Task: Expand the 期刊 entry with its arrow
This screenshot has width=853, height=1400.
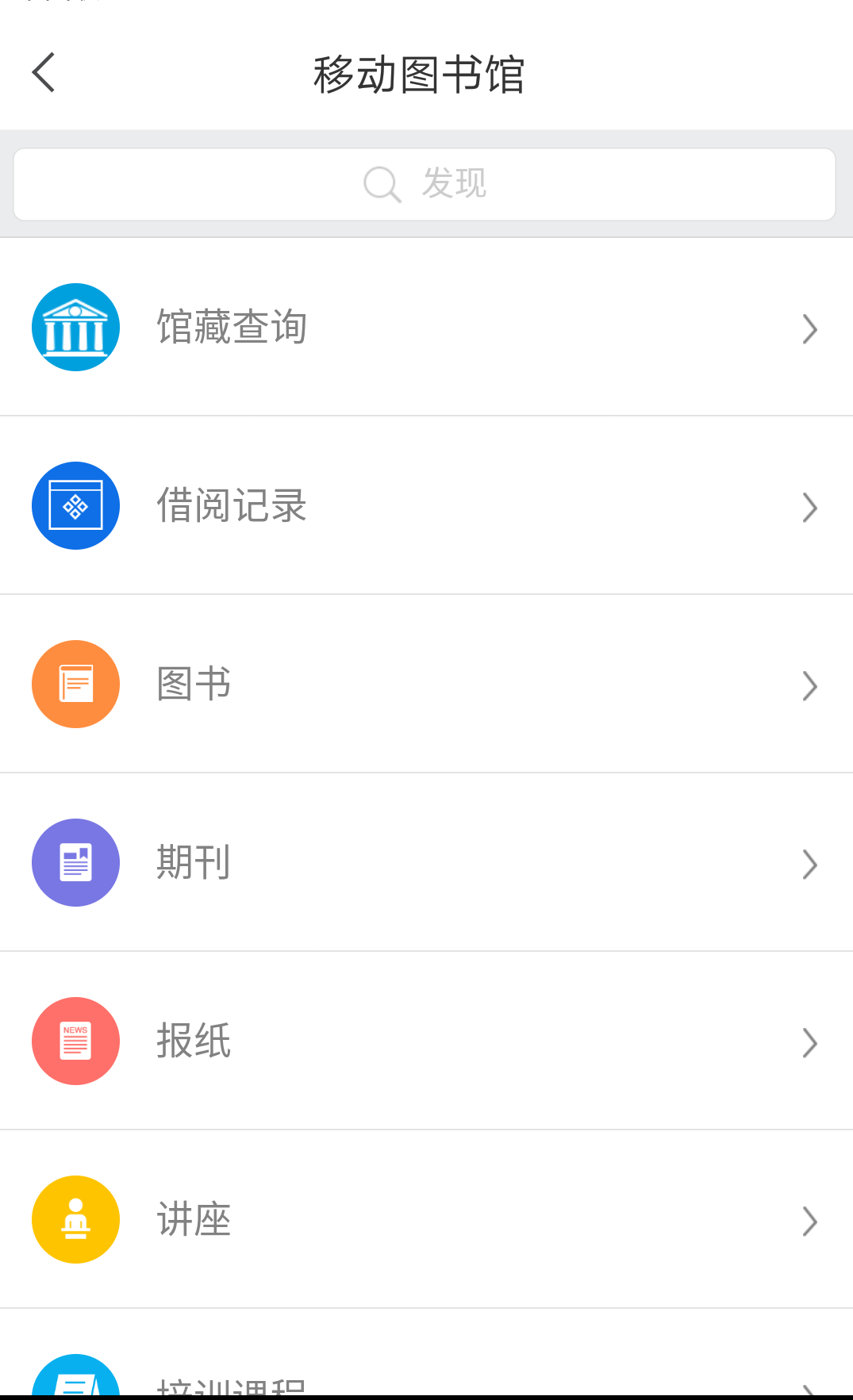Action: pyautogui.click(x=809, y=864)
